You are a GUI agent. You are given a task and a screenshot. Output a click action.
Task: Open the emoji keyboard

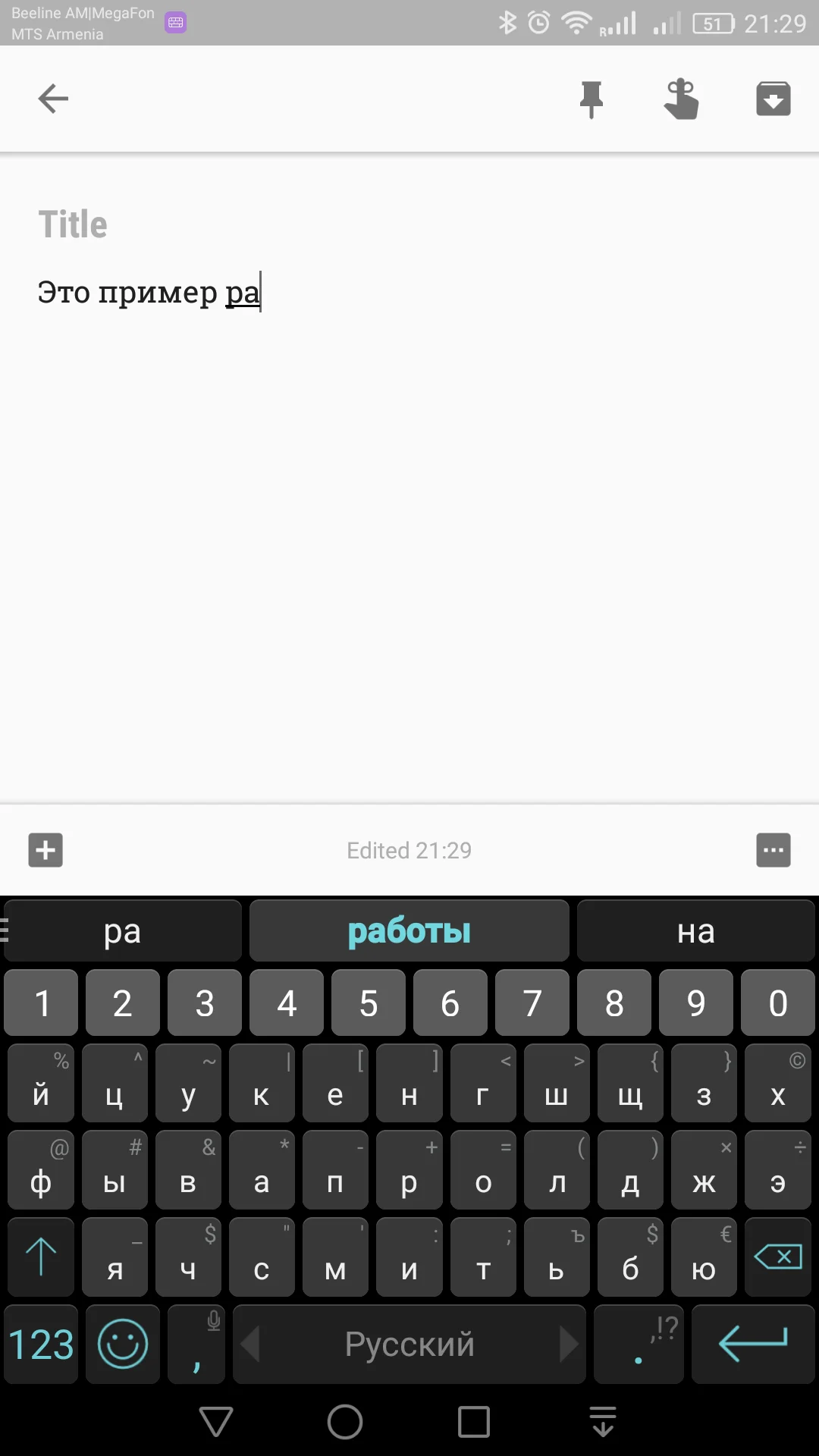click(123, 1345)
